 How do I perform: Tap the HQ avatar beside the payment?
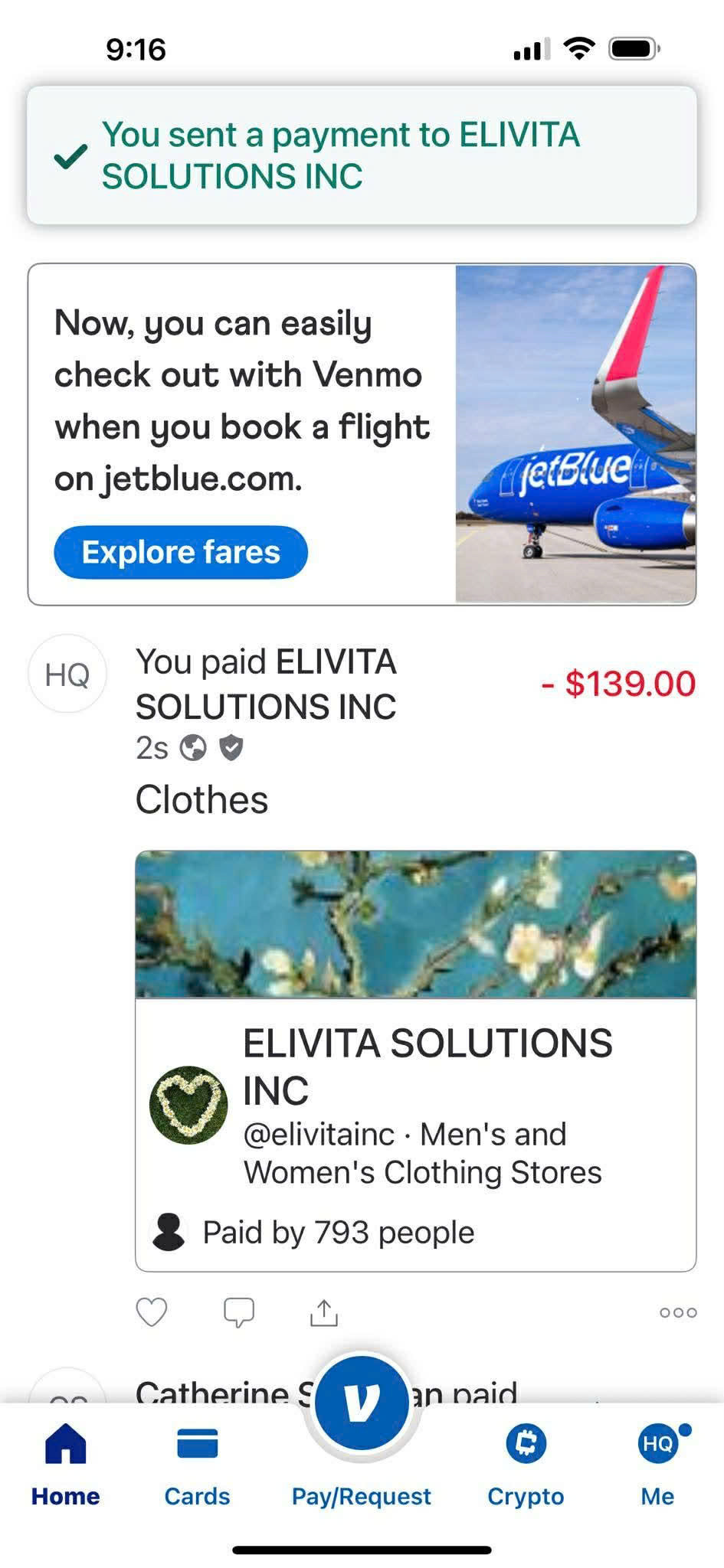[x=67, y=674]
